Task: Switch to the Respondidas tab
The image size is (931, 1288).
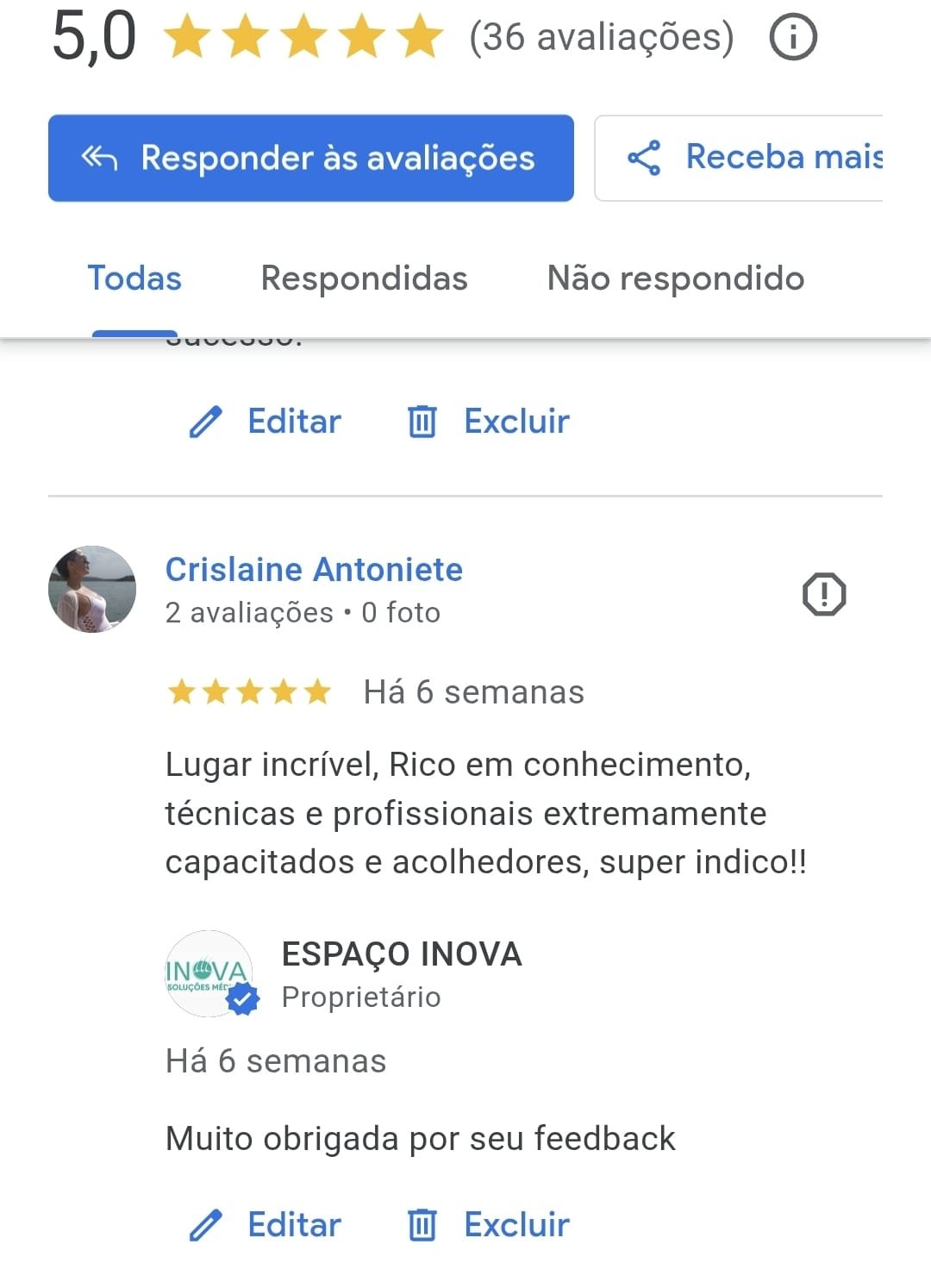Action: point(364,278)
